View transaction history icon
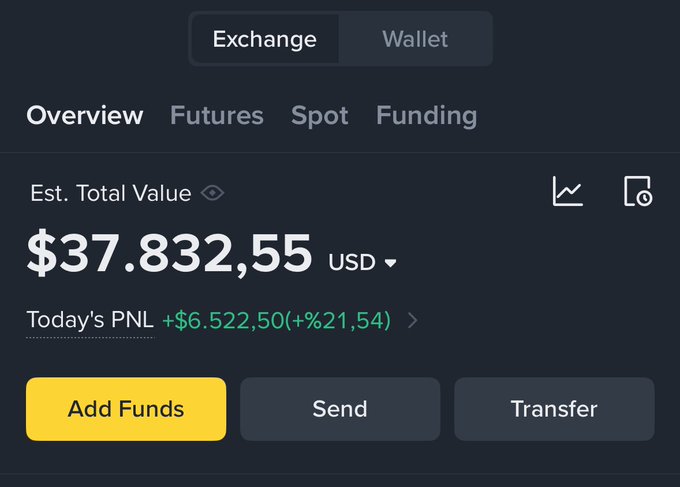The height and width of the screenshot is (487, 680). 637,191
